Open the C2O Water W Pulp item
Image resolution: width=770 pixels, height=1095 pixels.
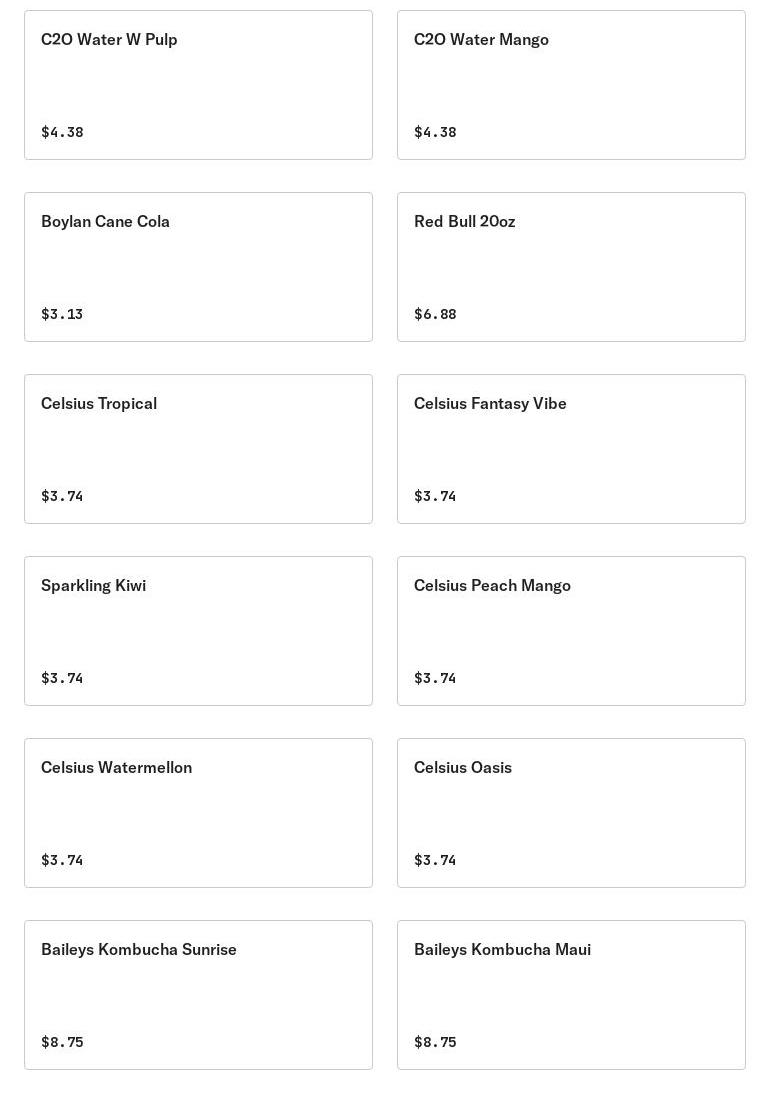[x=198, y=85]
